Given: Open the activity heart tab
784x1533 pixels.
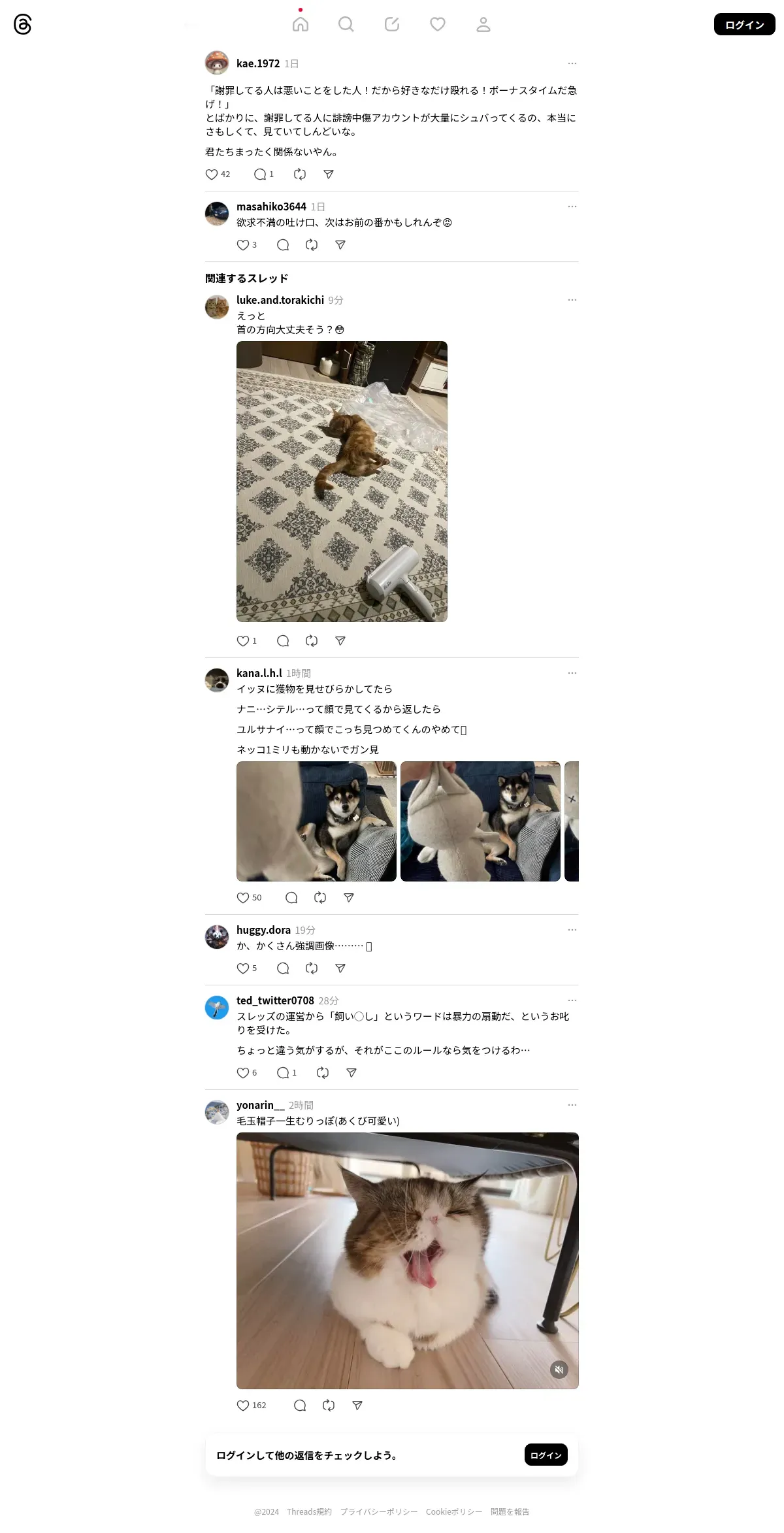Looking at the screenshot, I should [x=438, y=24].
